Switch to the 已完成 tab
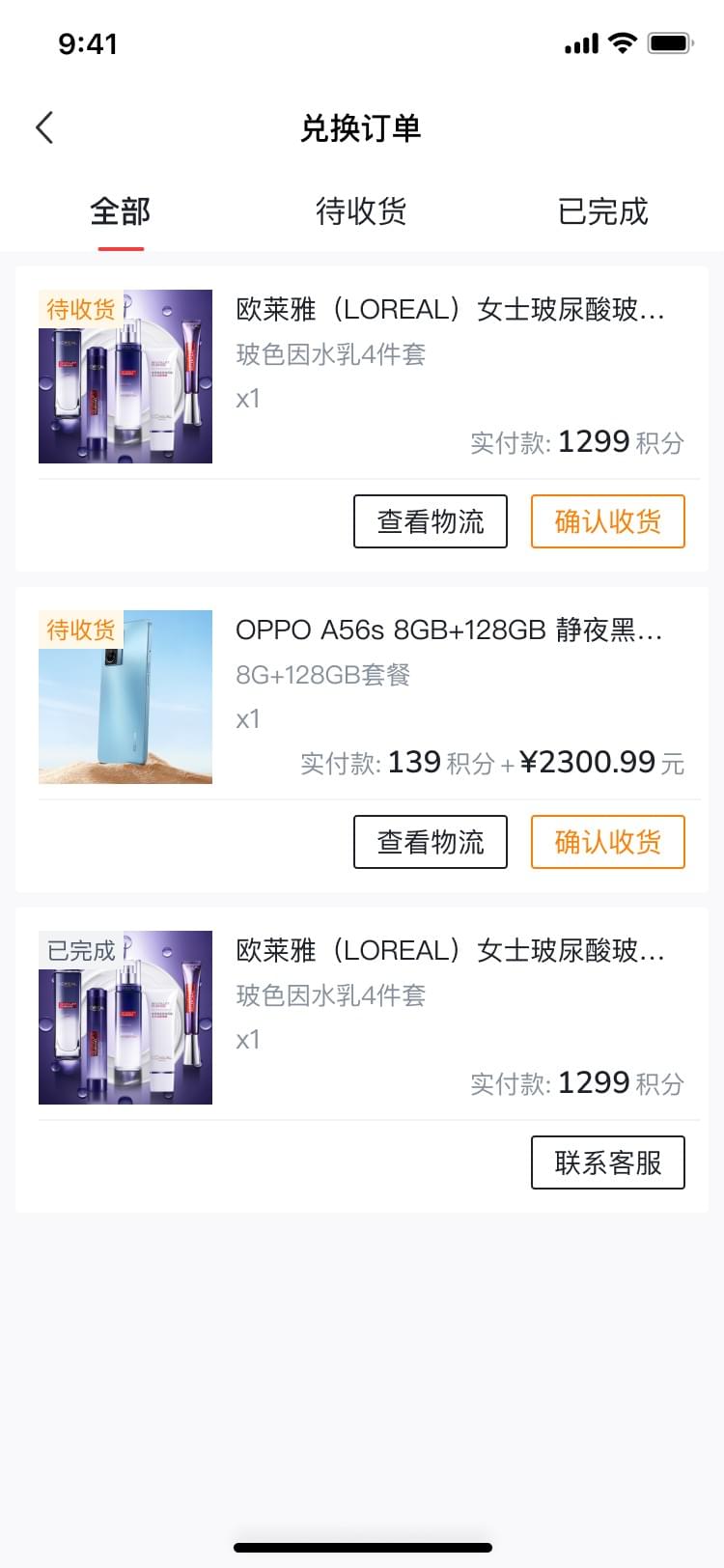This screenshot has width=724, height=1568. pyautogui.click(x=602, y=211)
